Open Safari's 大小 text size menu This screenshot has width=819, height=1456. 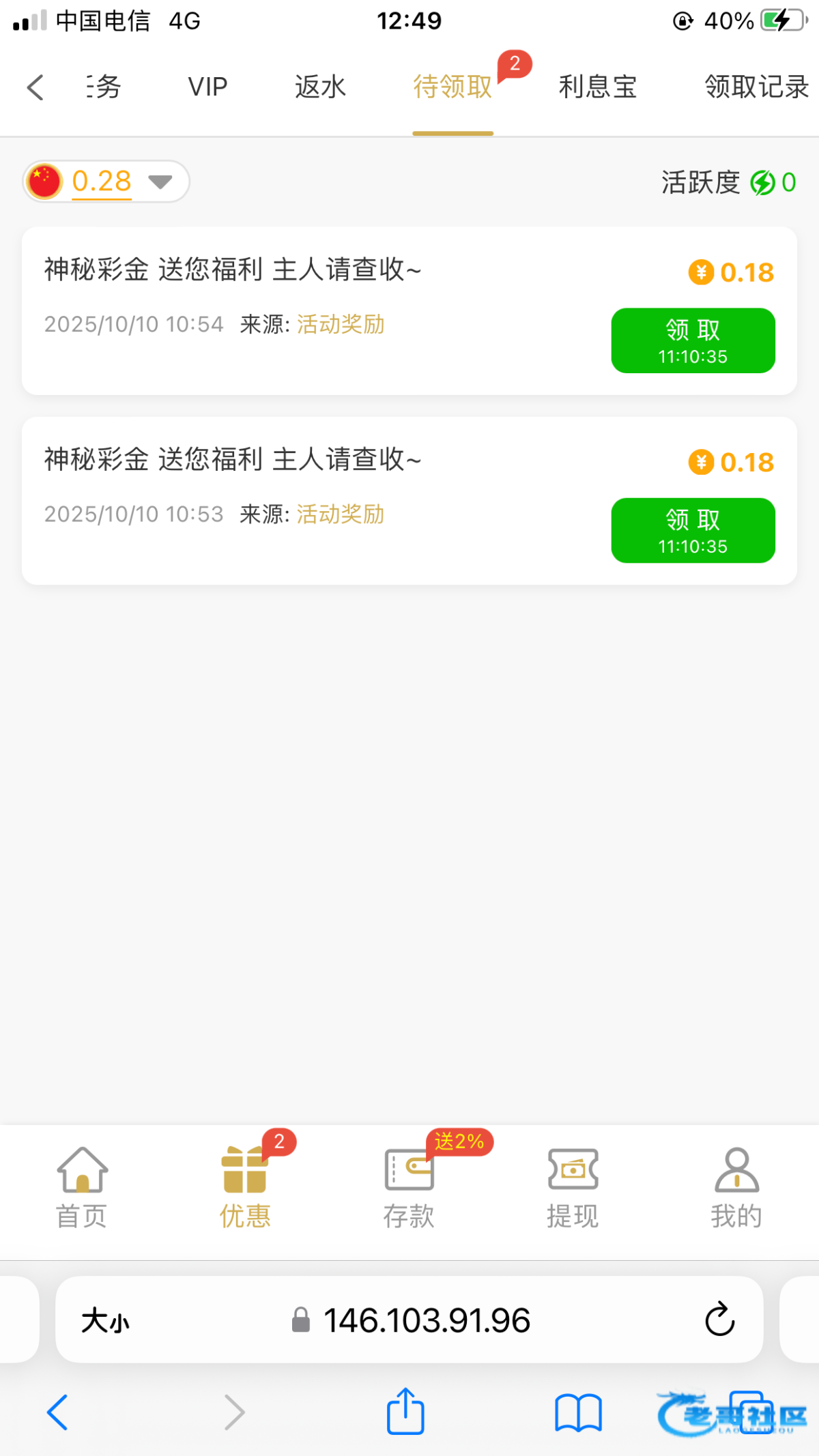pyautogui.click(x=105, y=1320)
